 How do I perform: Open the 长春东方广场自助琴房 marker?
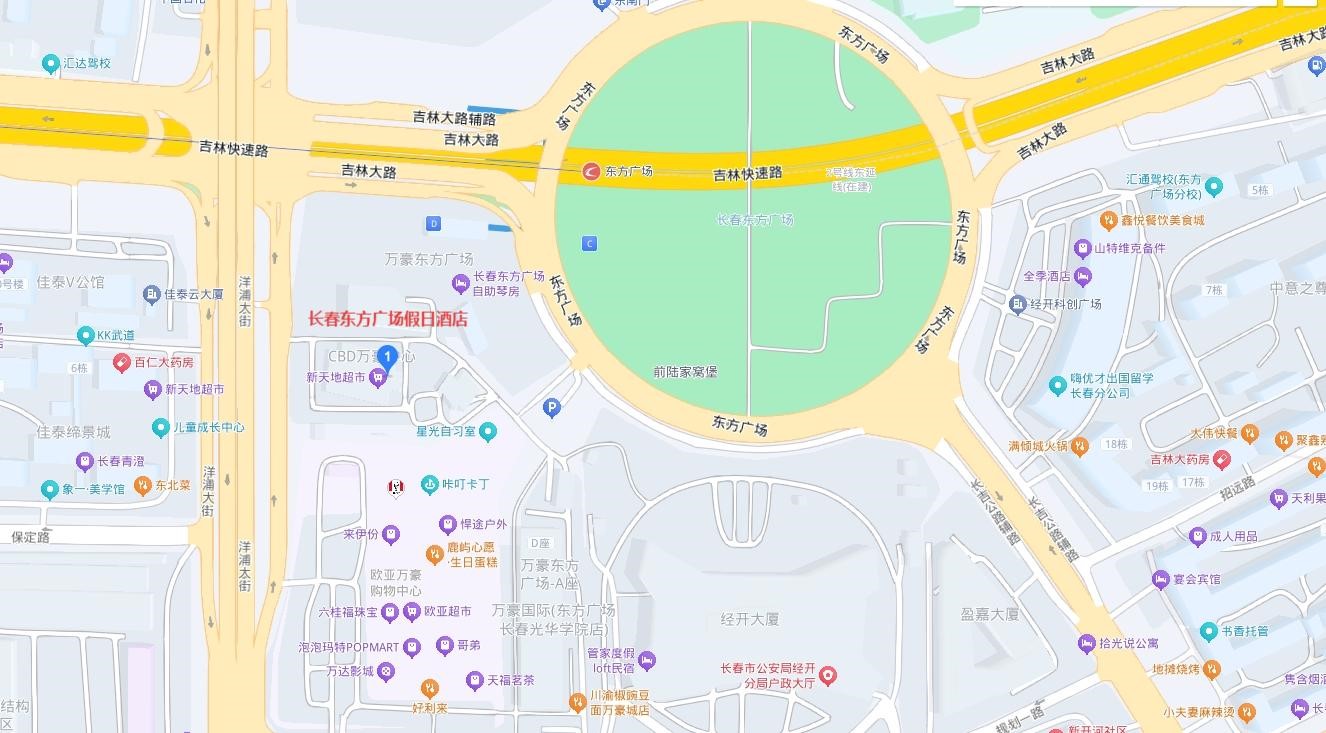click(461, 285)
